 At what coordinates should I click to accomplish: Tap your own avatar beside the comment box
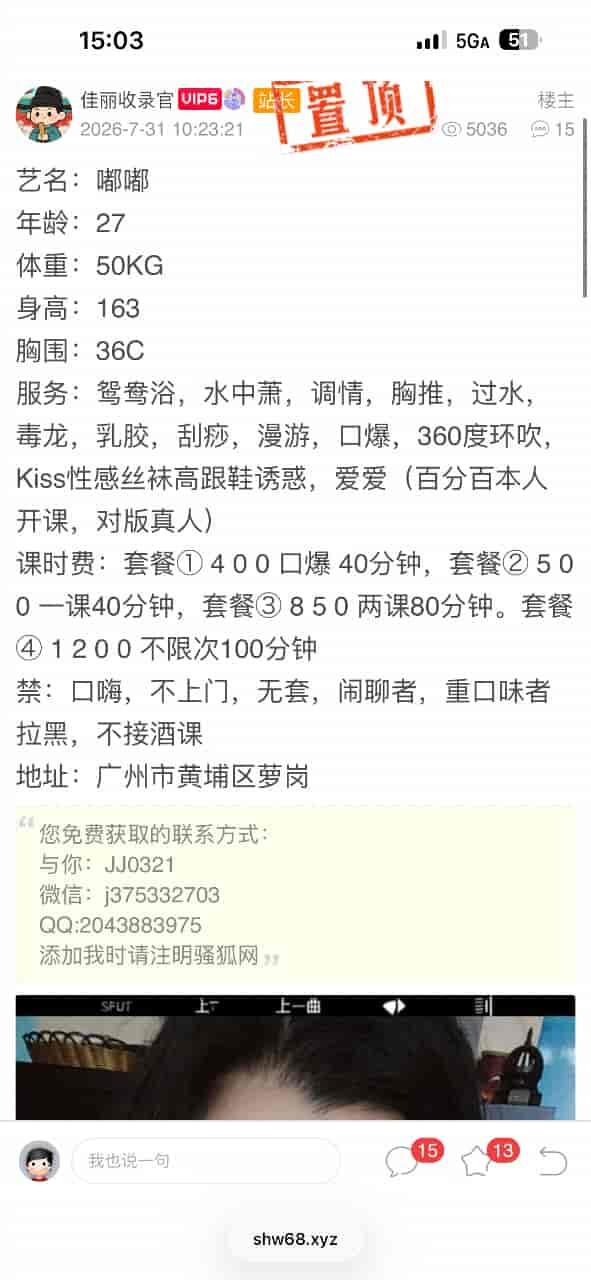pos(40,1161)
